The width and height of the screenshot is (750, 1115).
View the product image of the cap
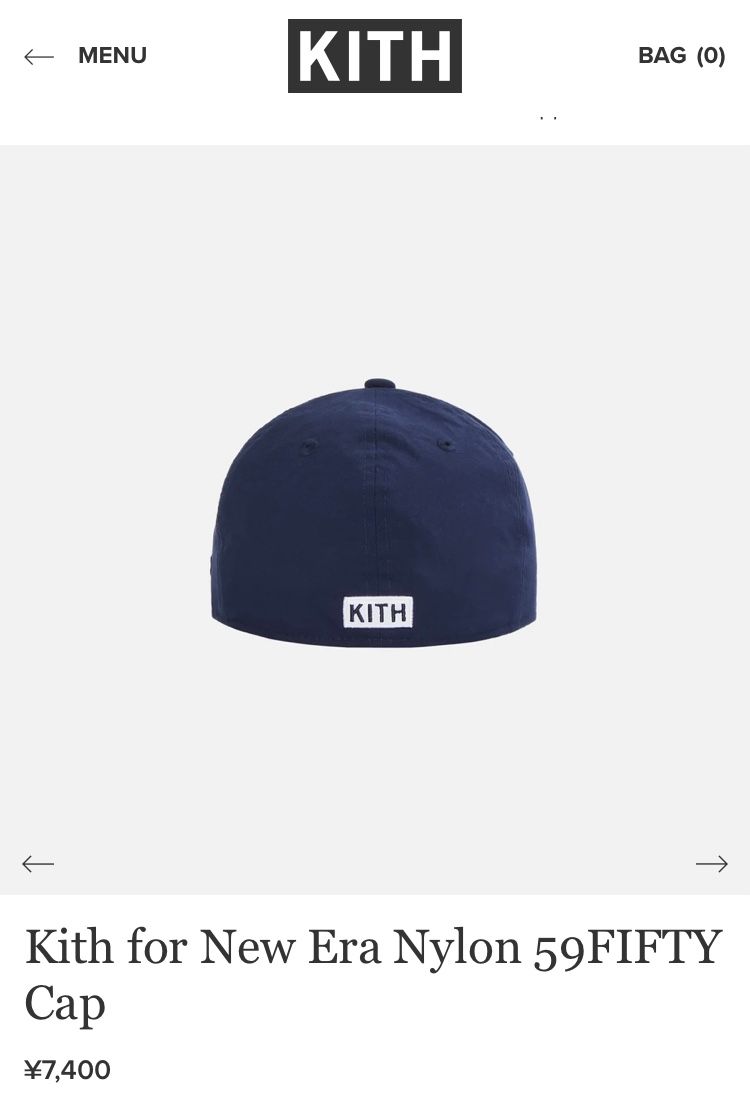click(375, 500)
